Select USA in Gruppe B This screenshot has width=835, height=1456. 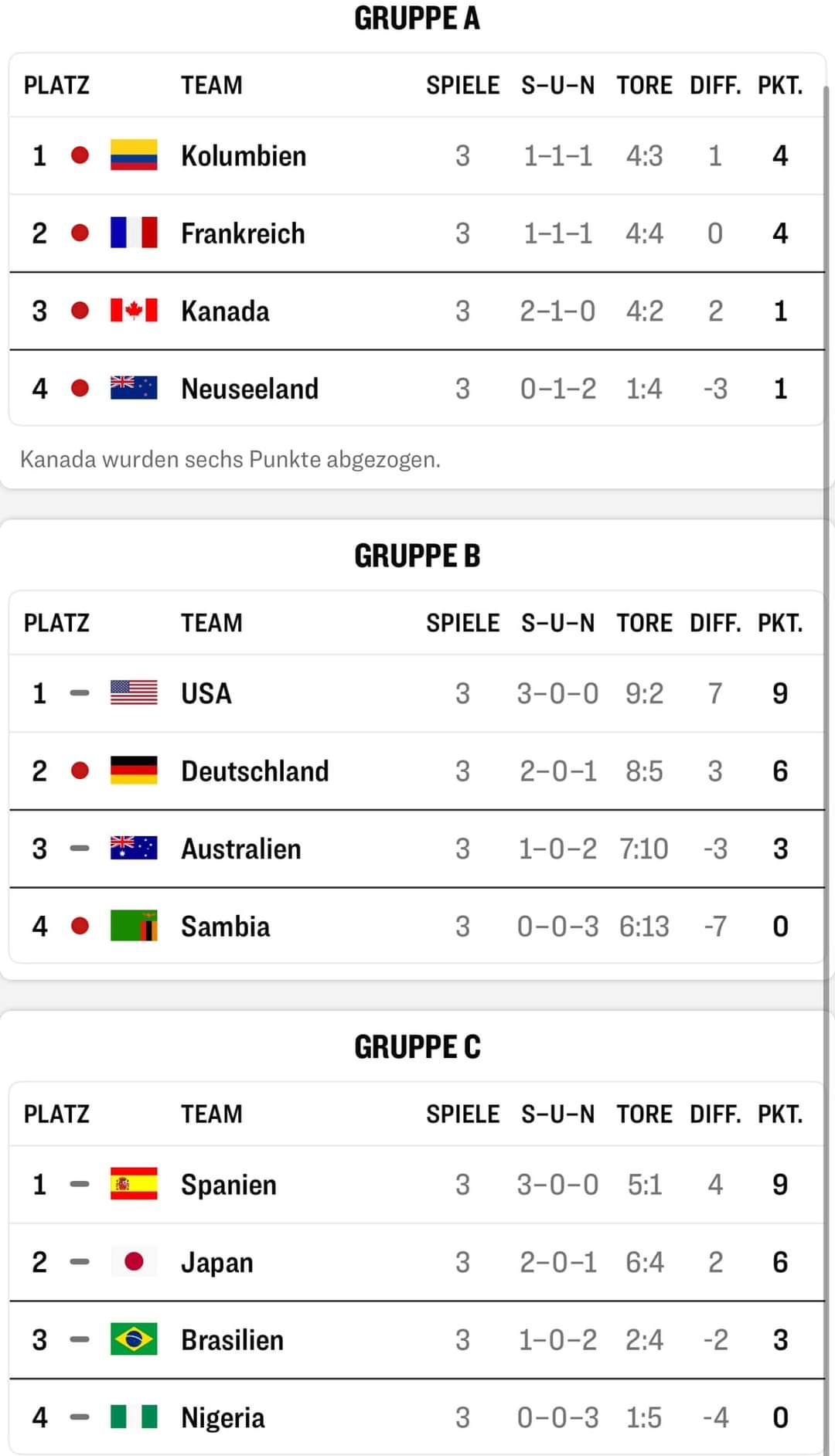(417, 693)
